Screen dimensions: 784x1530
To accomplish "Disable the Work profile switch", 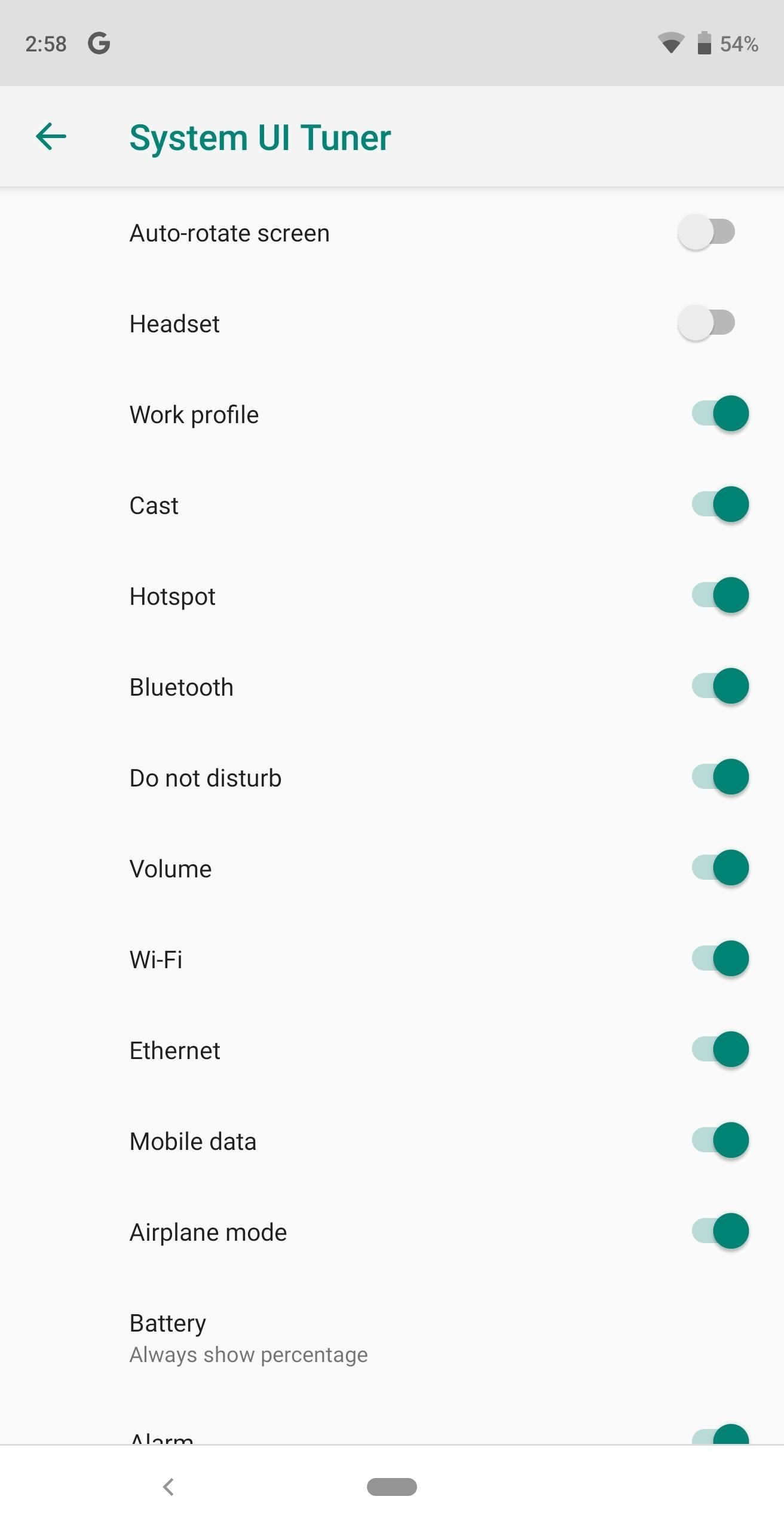I will click(x=719, y=414).
